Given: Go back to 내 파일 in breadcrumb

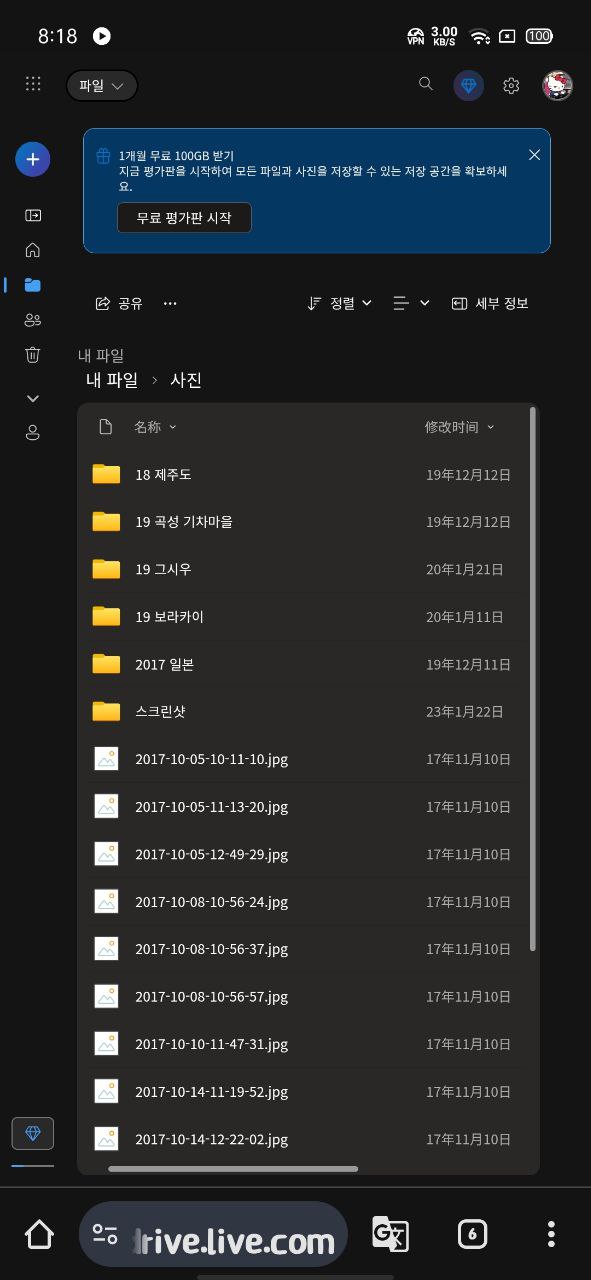Looking at the screenshot, I should pos(112,380).
